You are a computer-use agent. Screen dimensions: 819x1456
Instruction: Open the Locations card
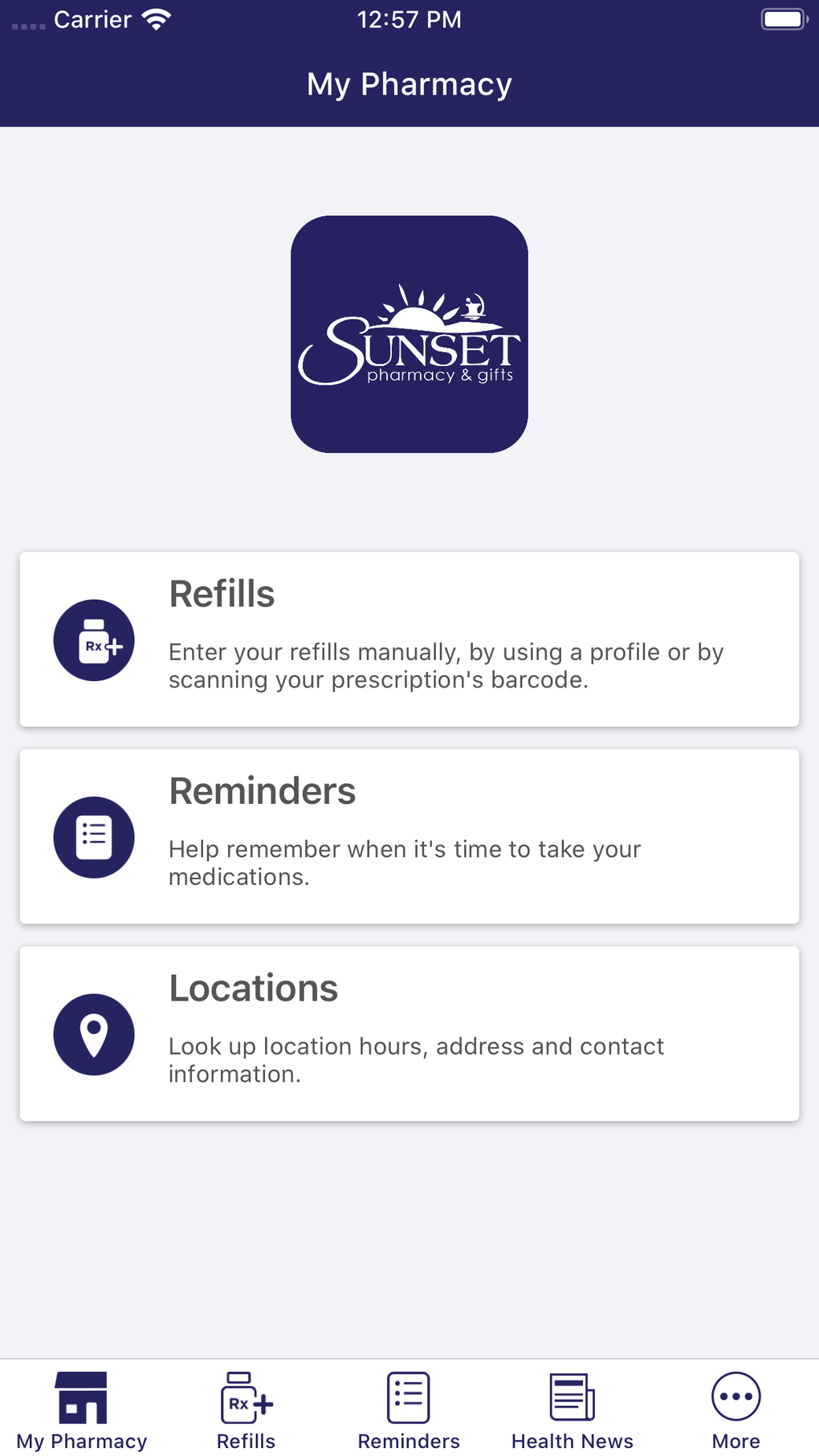(409, 1034)
